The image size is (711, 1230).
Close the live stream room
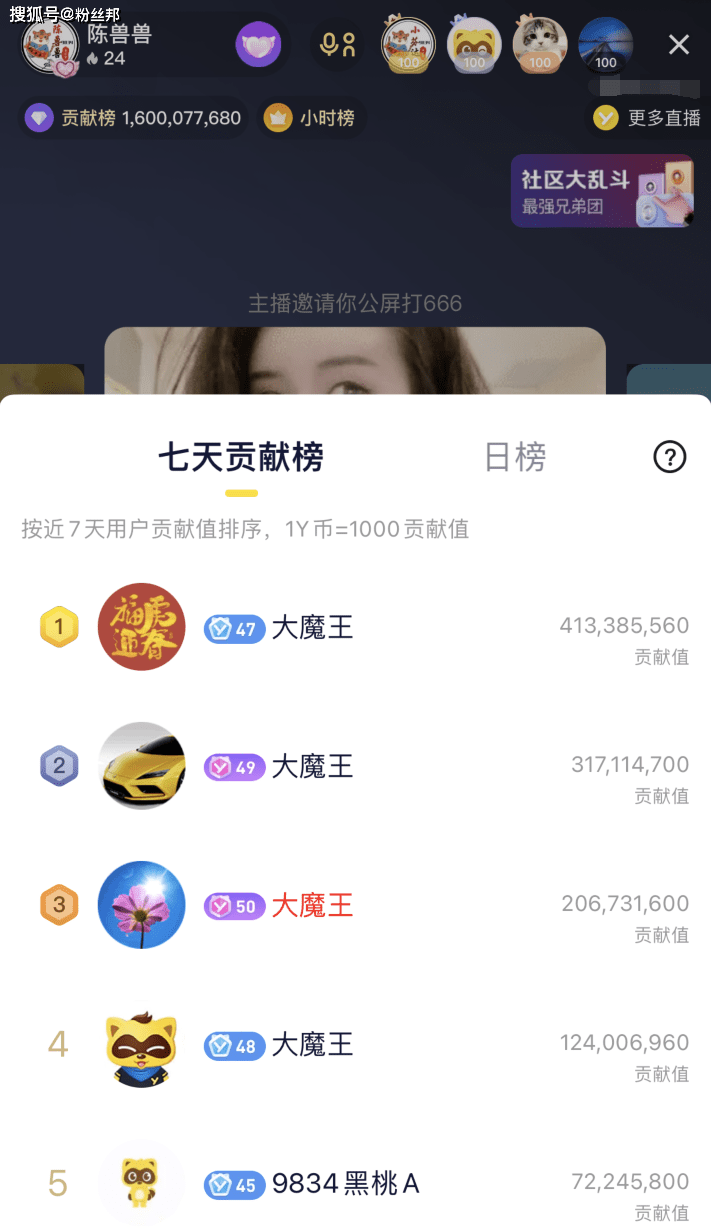(679, 44)
